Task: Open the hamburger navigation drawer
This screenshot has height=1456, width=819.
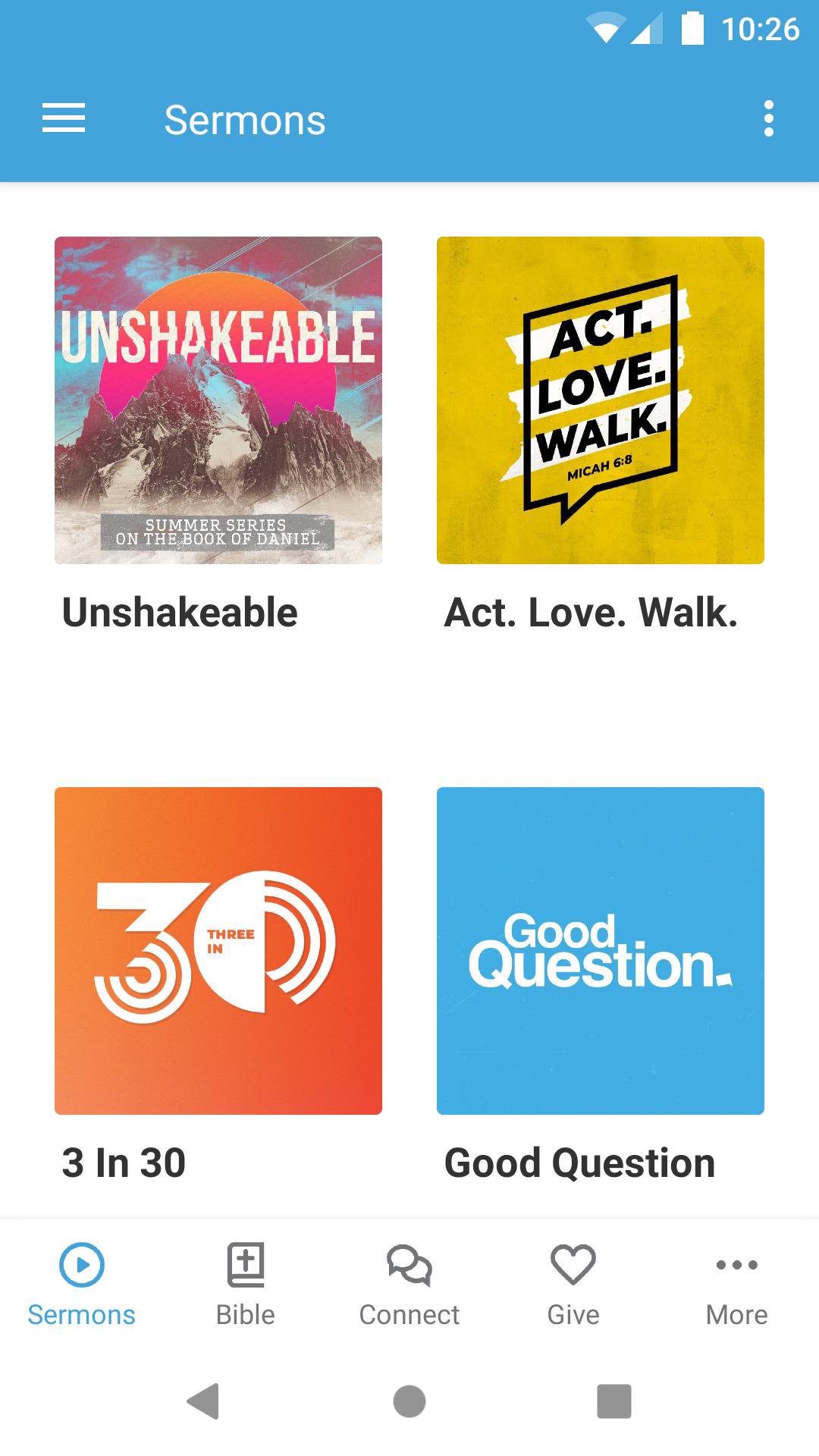Action: (x=64, y=119)
